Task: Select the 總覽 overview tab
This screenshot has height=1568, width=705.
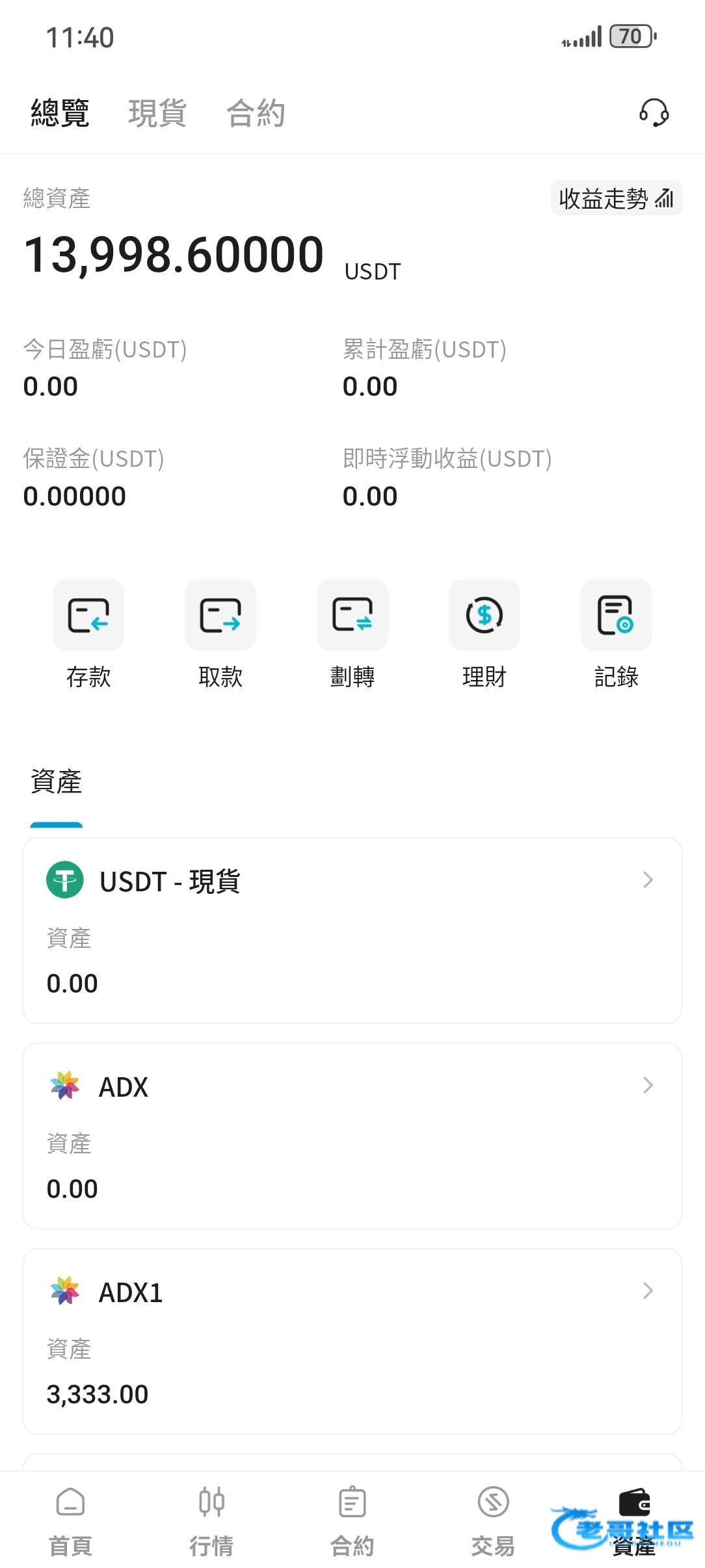Action: point(60,113)
